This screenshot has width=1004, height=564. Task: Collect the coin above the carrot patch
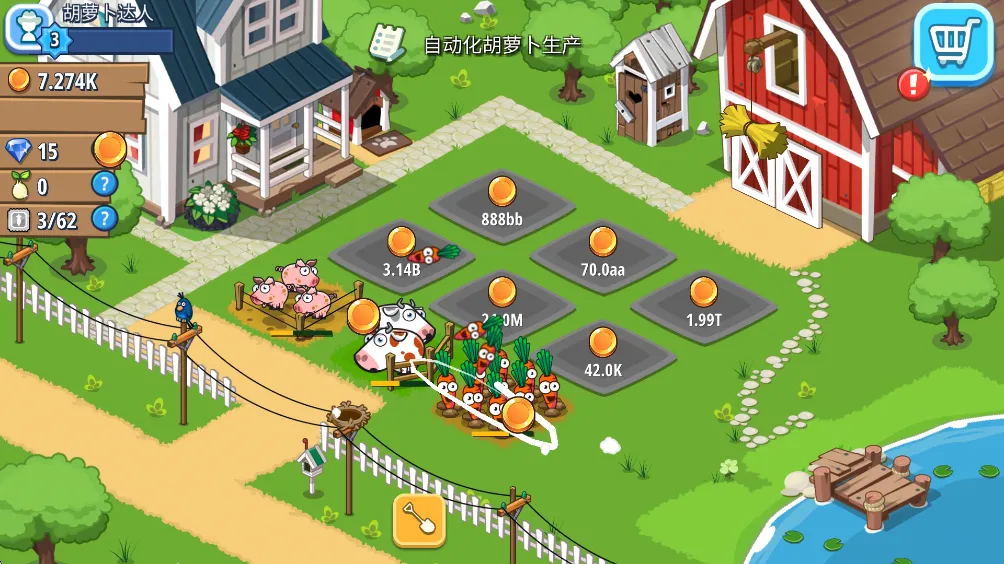point(518,414)
